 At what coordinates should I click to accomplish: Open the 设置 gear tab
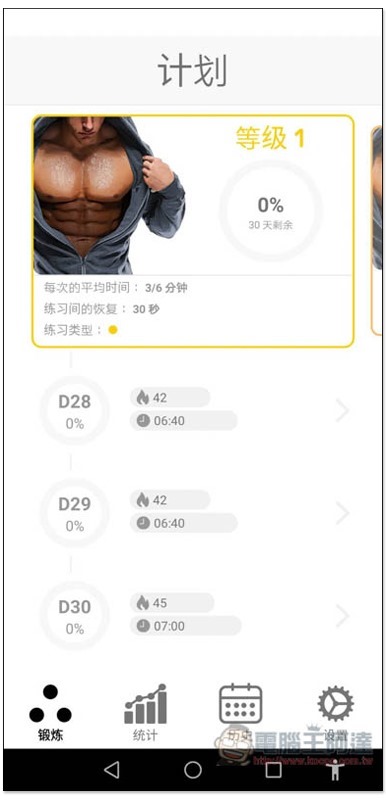tap(336, 713)
